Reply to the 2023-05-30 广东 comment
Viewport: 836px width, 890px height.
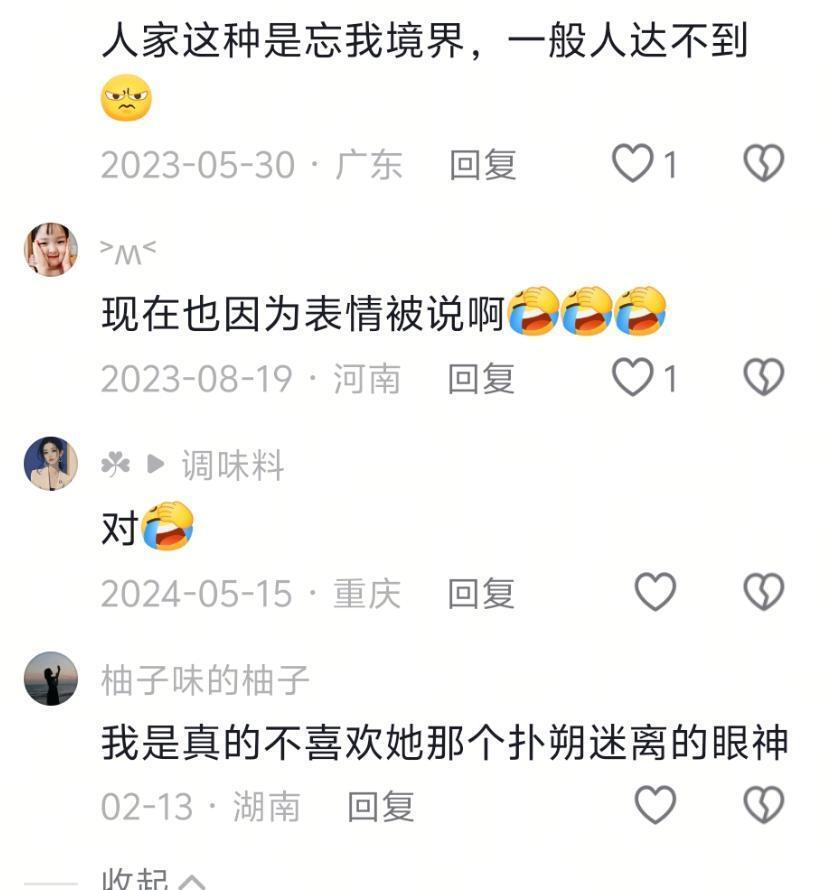coord(482,164)
